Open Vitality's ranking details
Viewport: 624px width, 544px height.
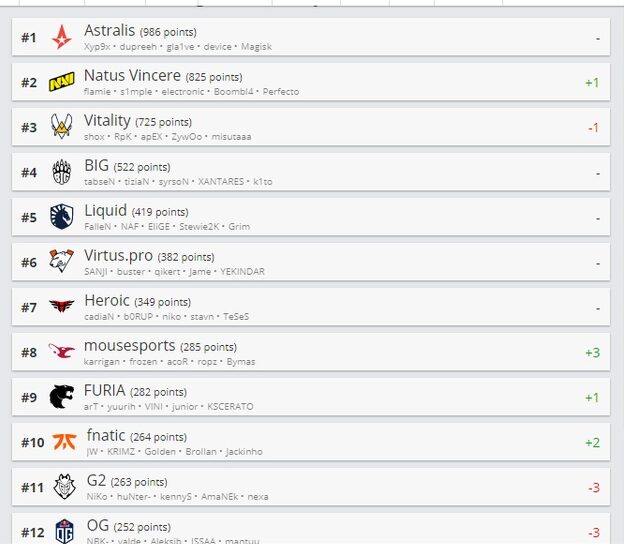pos(312,127)
